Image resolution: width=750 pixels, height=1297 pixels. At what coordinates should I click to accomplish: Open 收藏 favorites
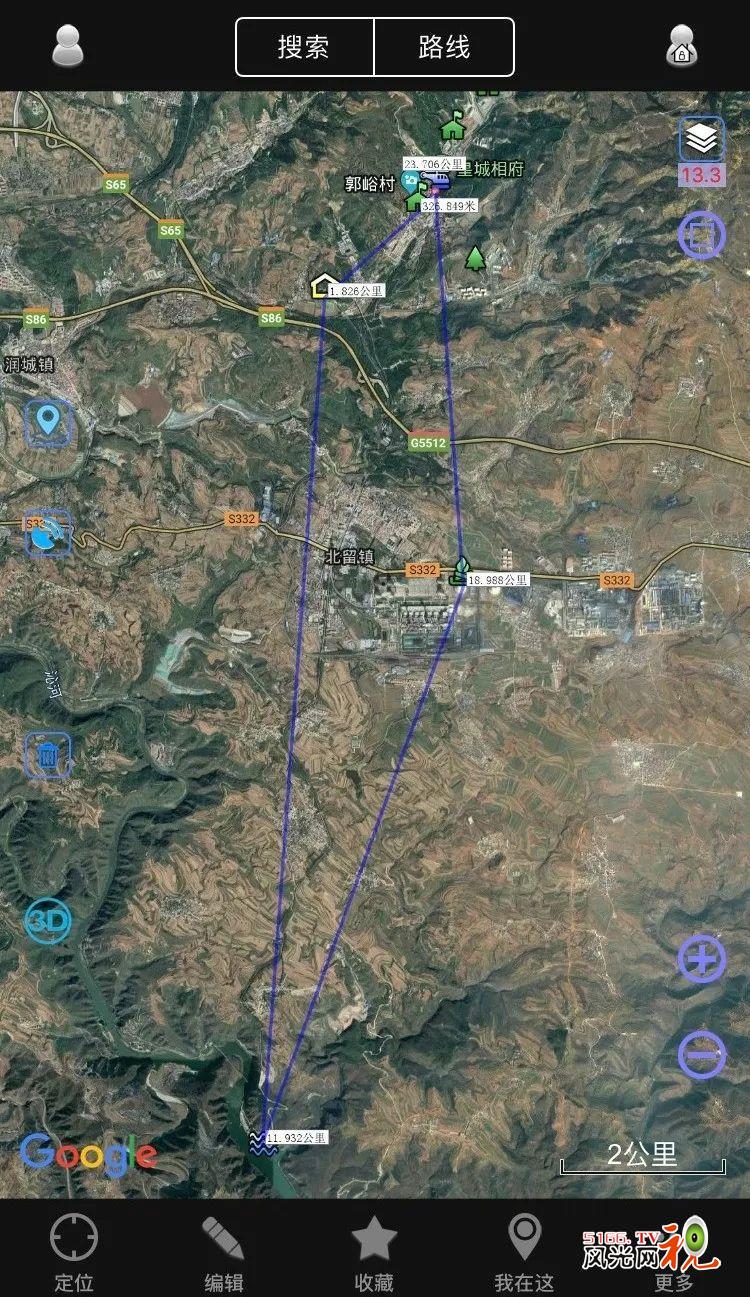(x=374, y=1252)
